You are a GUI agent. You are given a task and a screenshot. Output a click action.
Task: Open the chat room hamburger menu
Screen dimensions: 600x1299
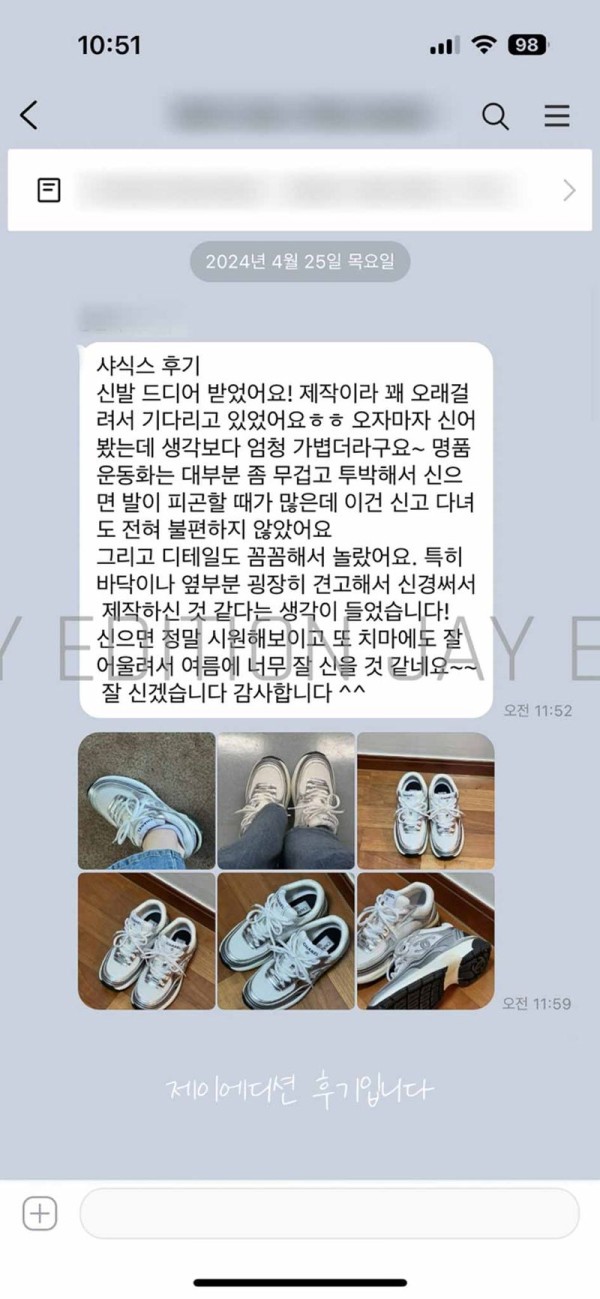pyautogui.click(x=557, y=115)
